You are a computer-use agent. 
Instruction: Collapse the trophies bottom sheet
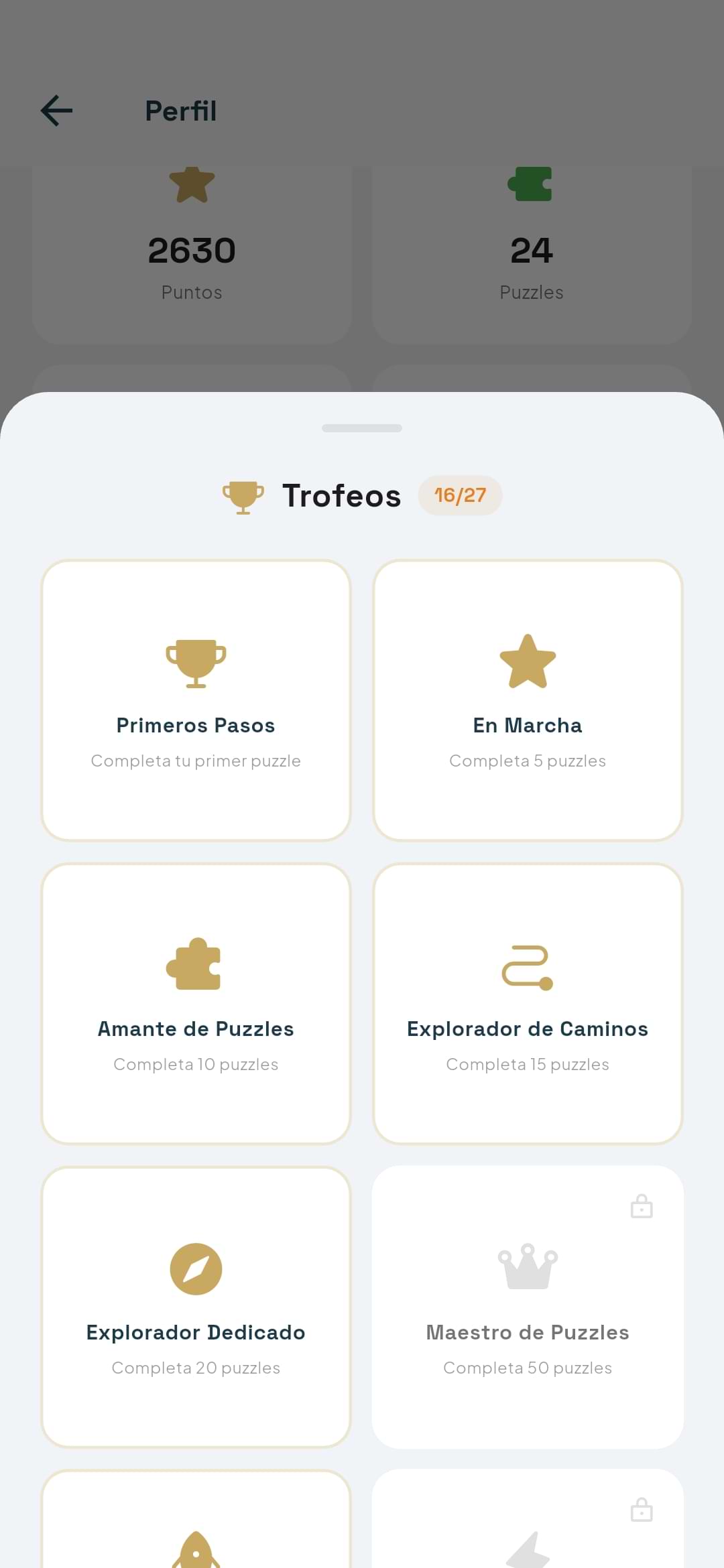(x=361, y=428)
